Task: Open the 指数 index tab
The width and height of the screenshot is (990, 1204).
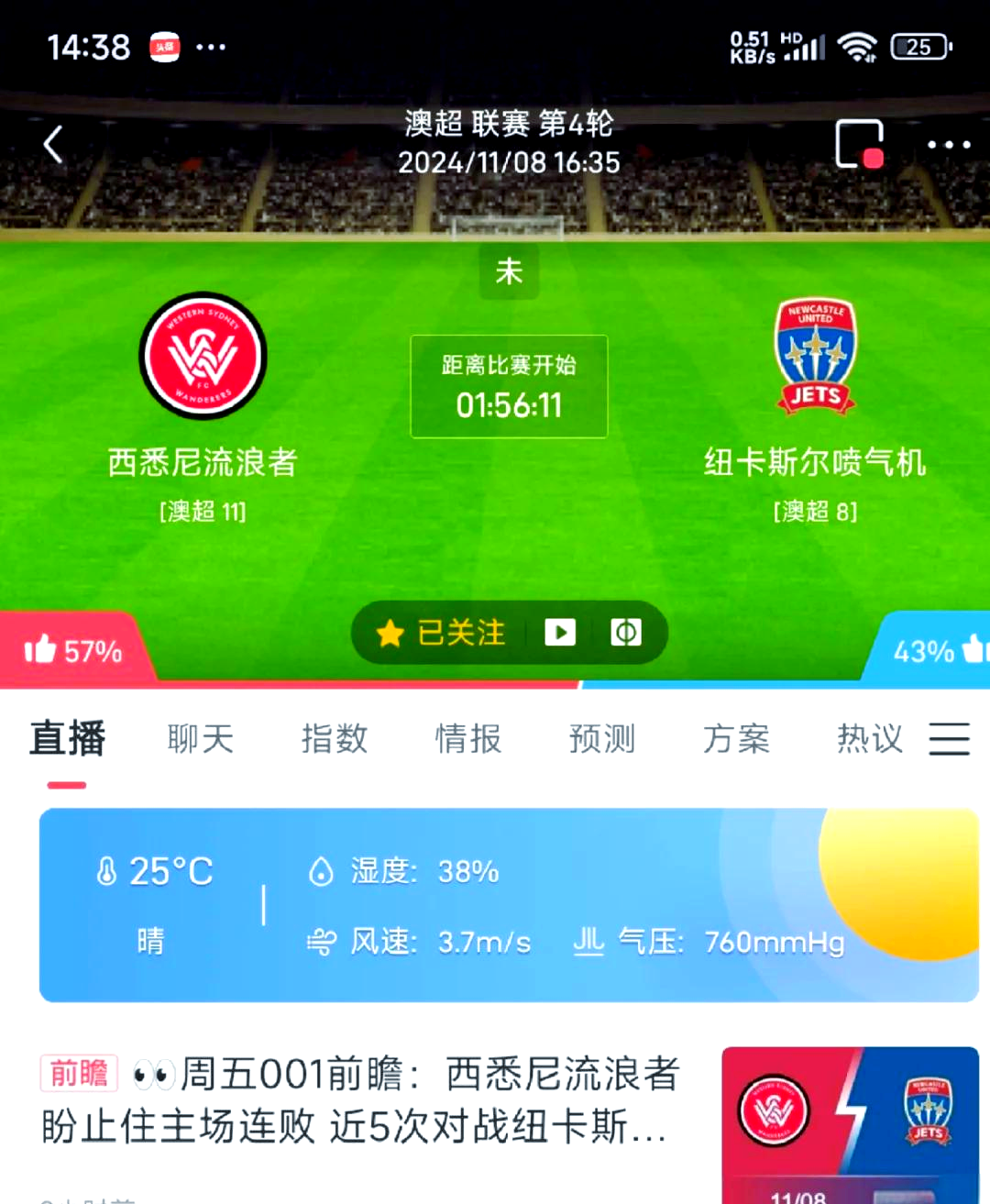Action: click(x=335, y=739)
